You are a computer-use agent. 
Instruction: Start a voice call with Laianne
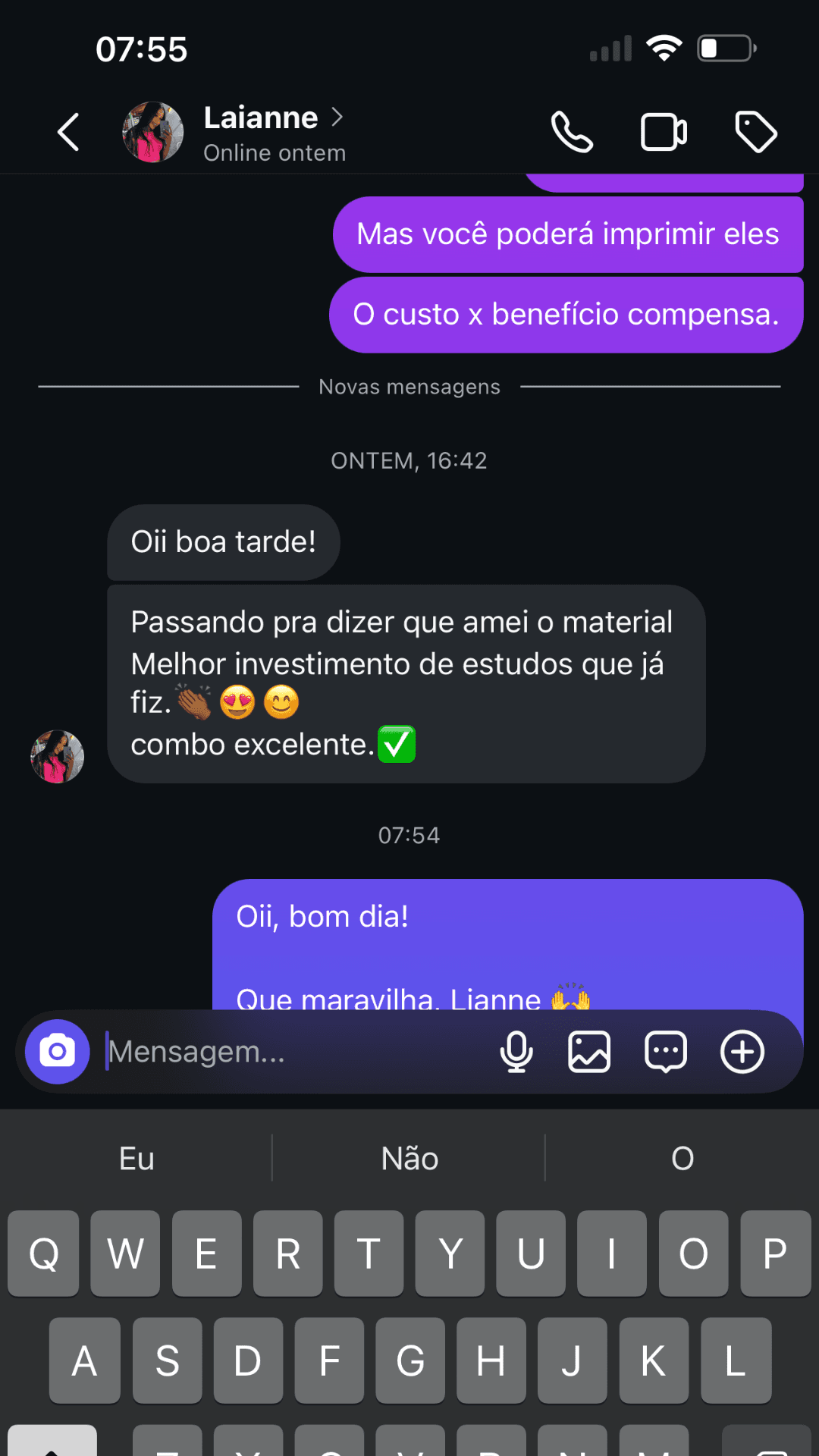click(572, 130)
